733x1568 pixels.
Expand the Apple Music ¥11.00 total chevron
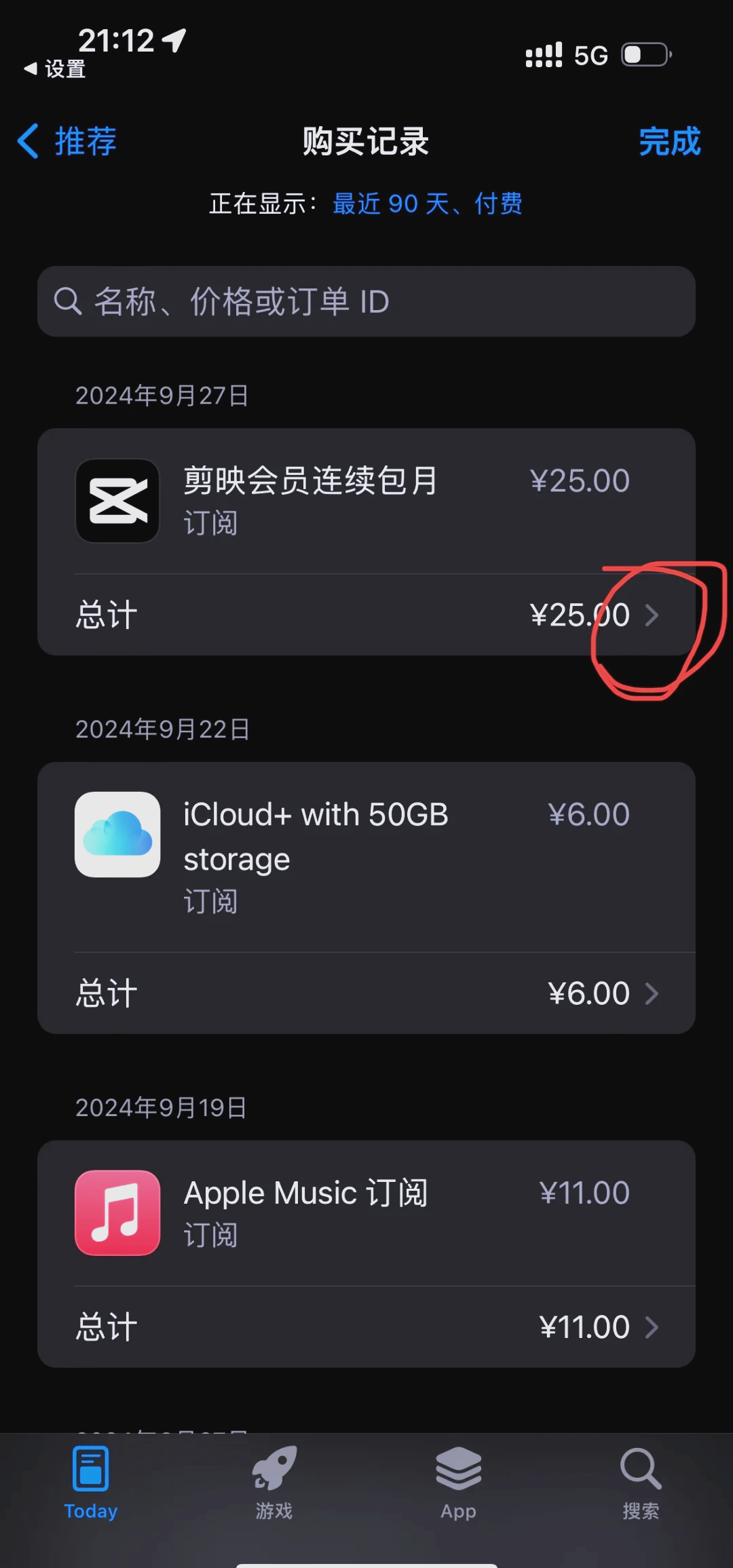[x=653, y=1326]
